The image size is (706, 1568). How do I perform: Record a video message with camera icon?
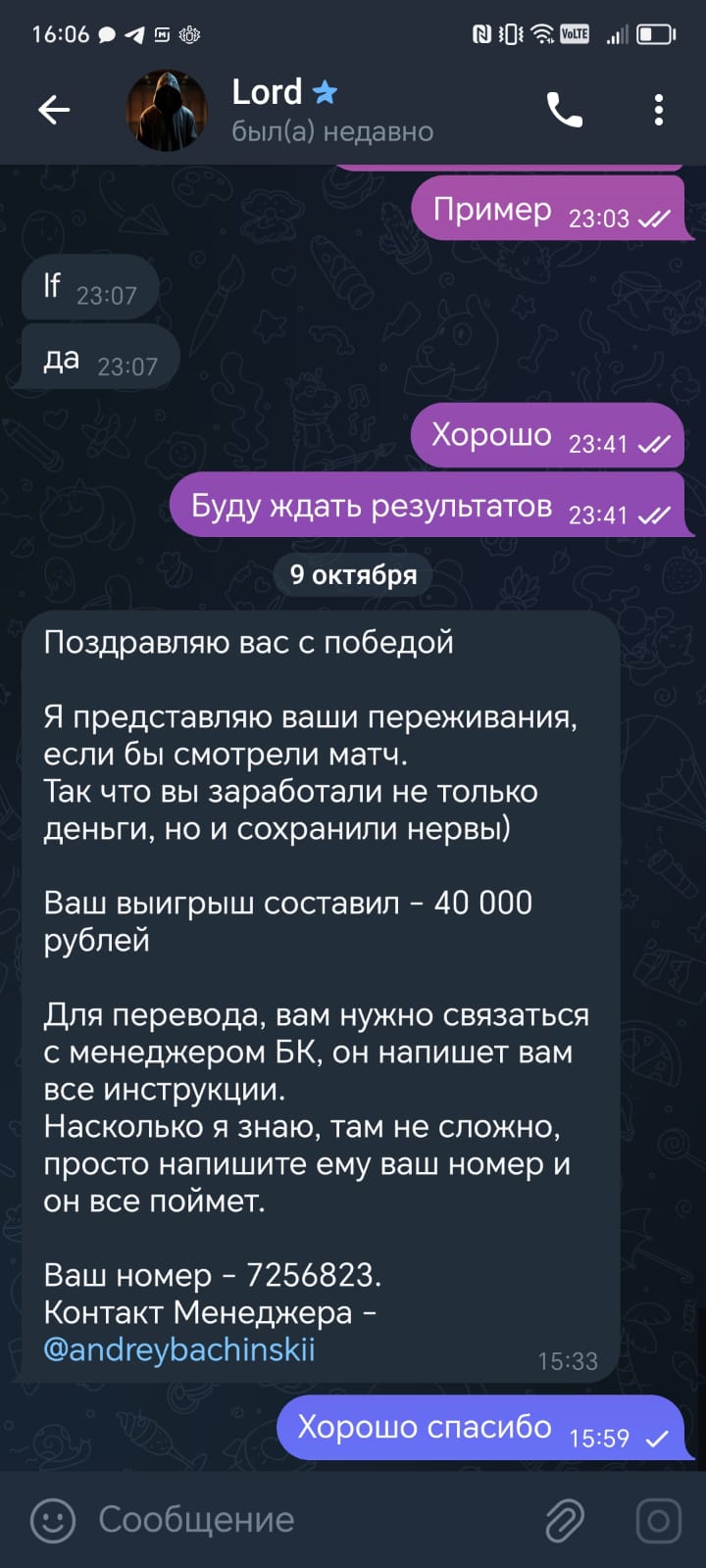pos(658,1519)
